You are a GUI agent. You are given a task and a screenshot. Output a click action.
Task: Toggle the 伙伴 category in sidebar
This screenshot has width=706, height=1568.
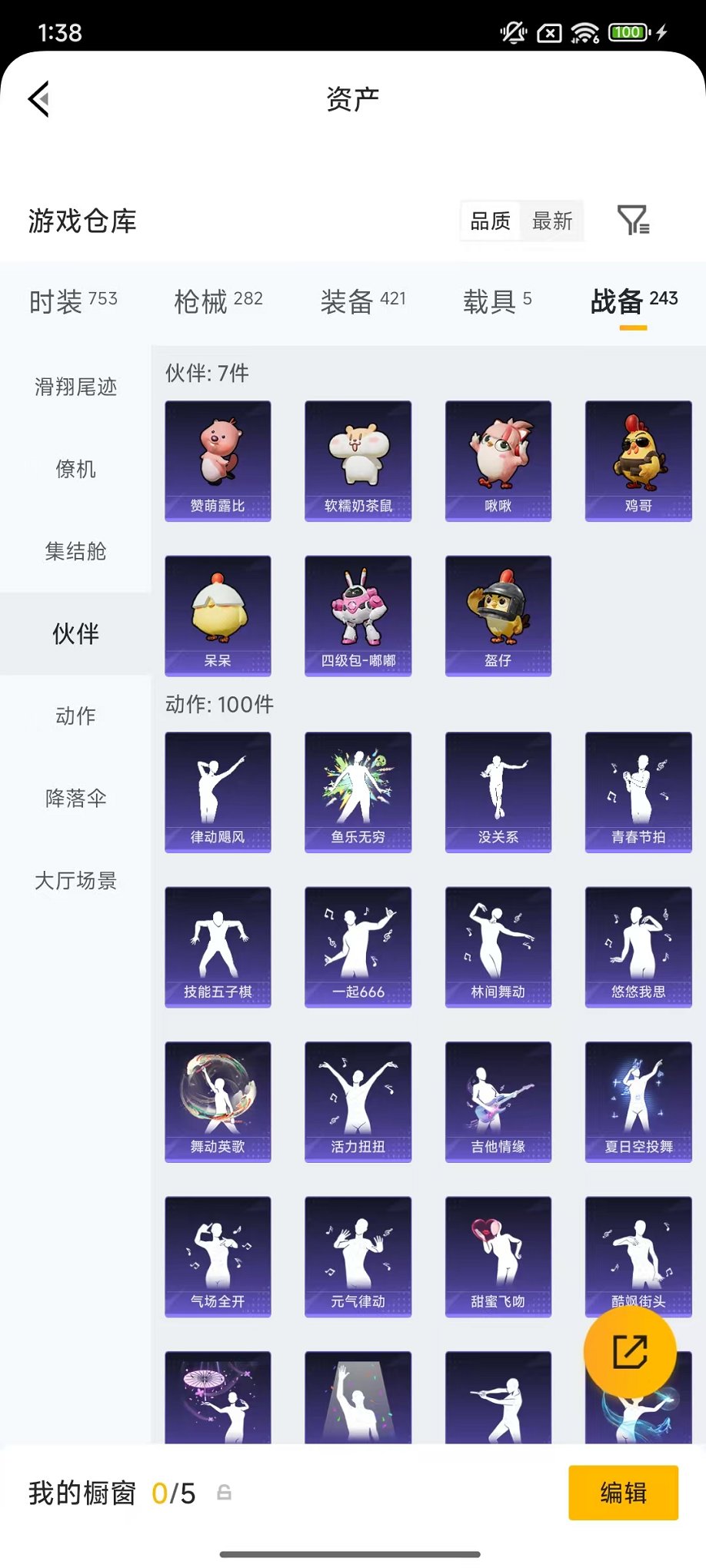(x=74, y=635)
